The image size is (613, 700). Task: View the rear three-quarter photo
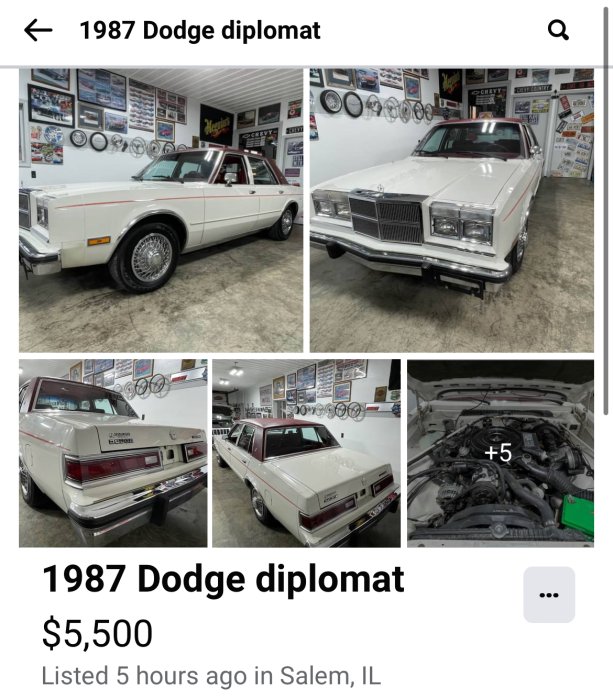point(306,453)
